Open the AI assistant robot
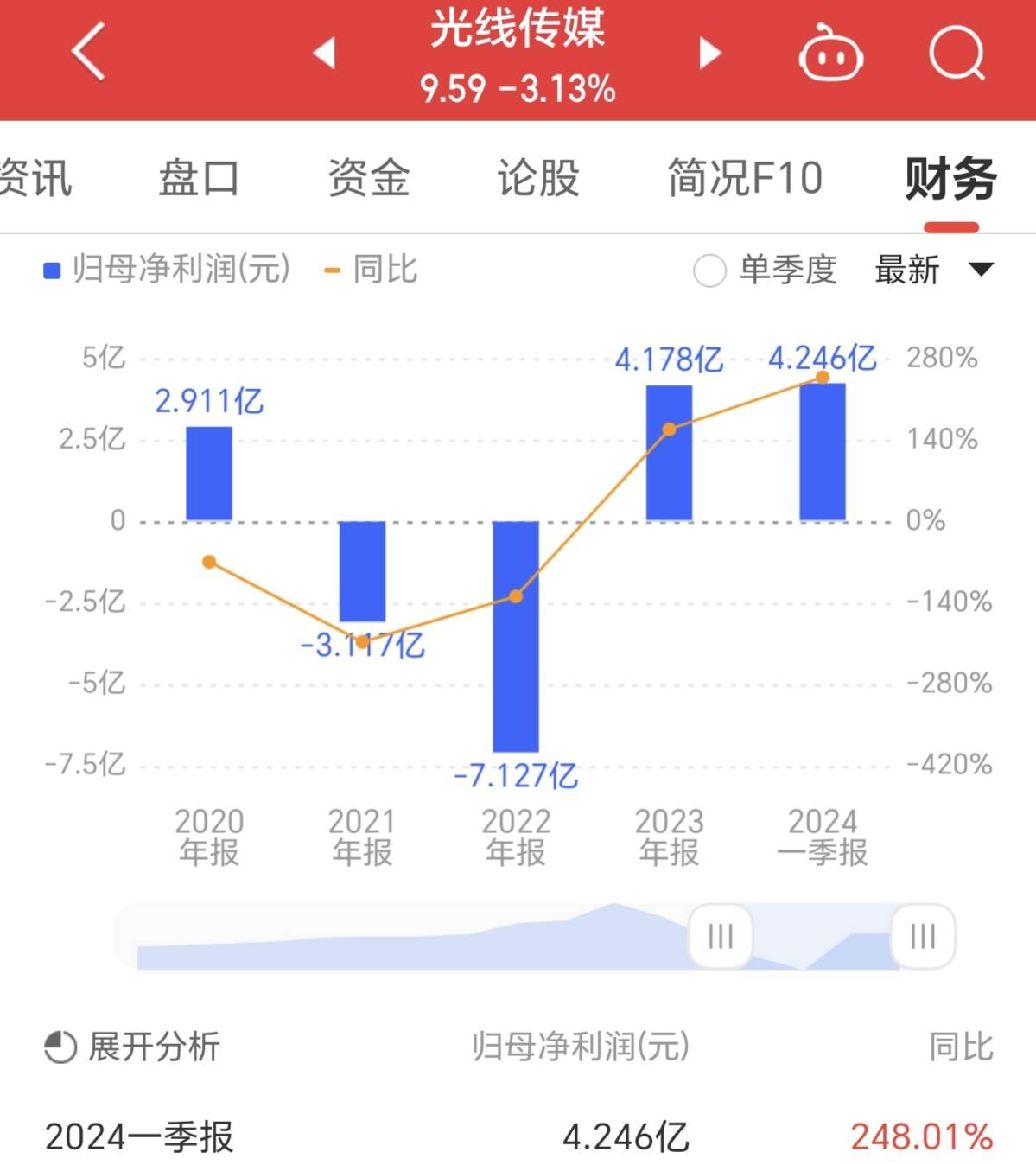The image size is (1036, 1165). tap(830, 53)
